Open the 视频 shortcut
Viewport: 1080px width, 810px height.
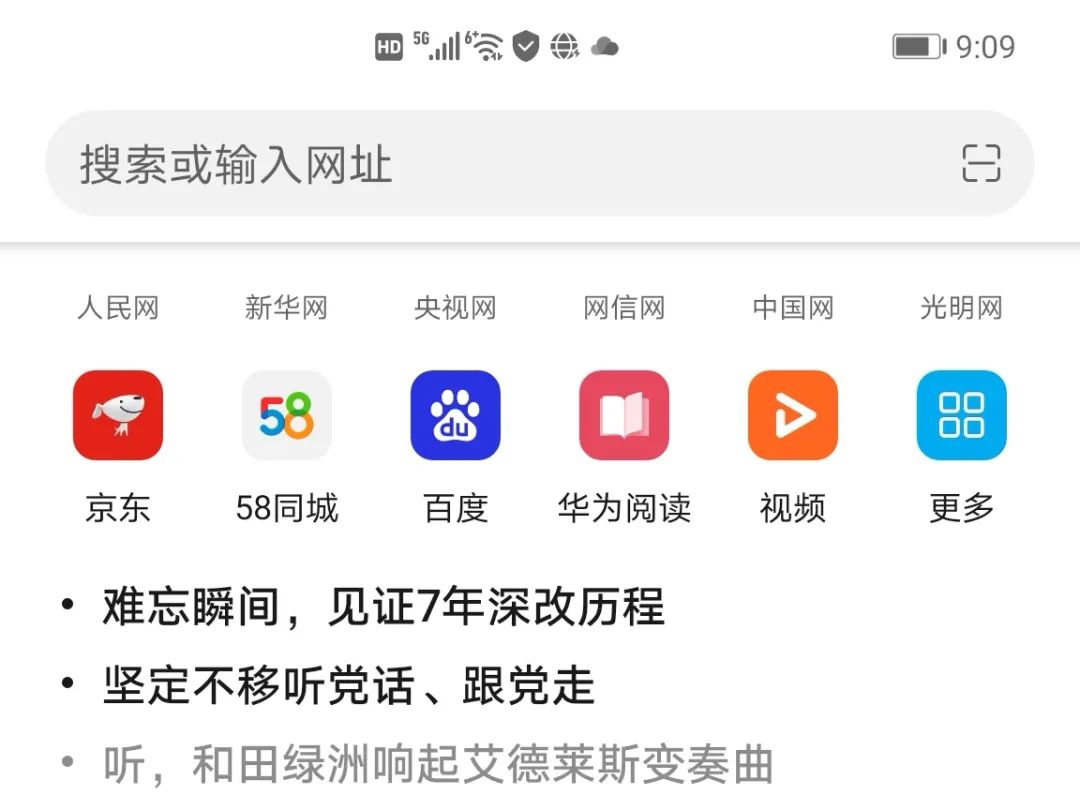point(792,415)
